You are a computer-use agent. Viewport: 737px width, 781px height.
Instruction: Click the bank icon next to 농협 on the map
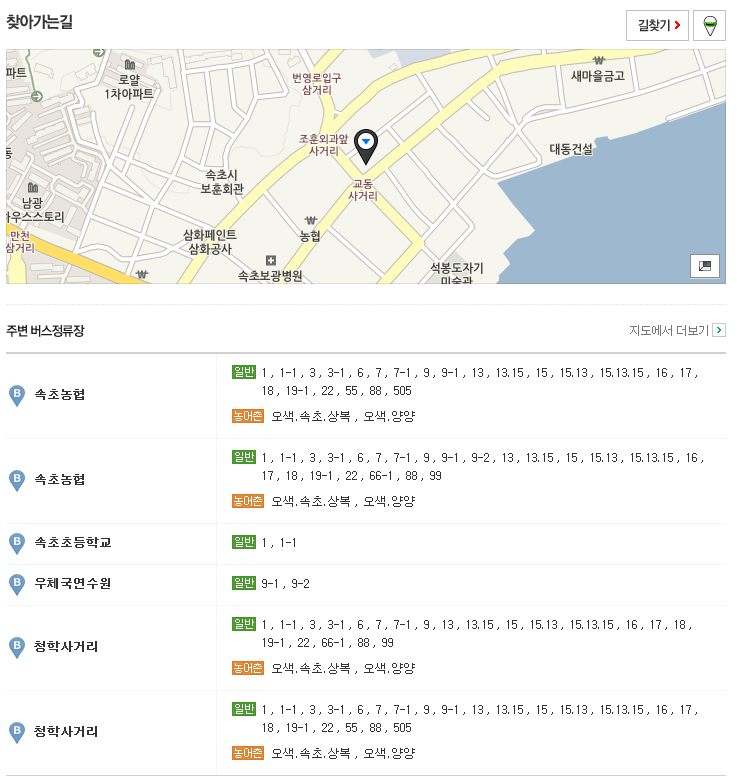coord(311,218)
